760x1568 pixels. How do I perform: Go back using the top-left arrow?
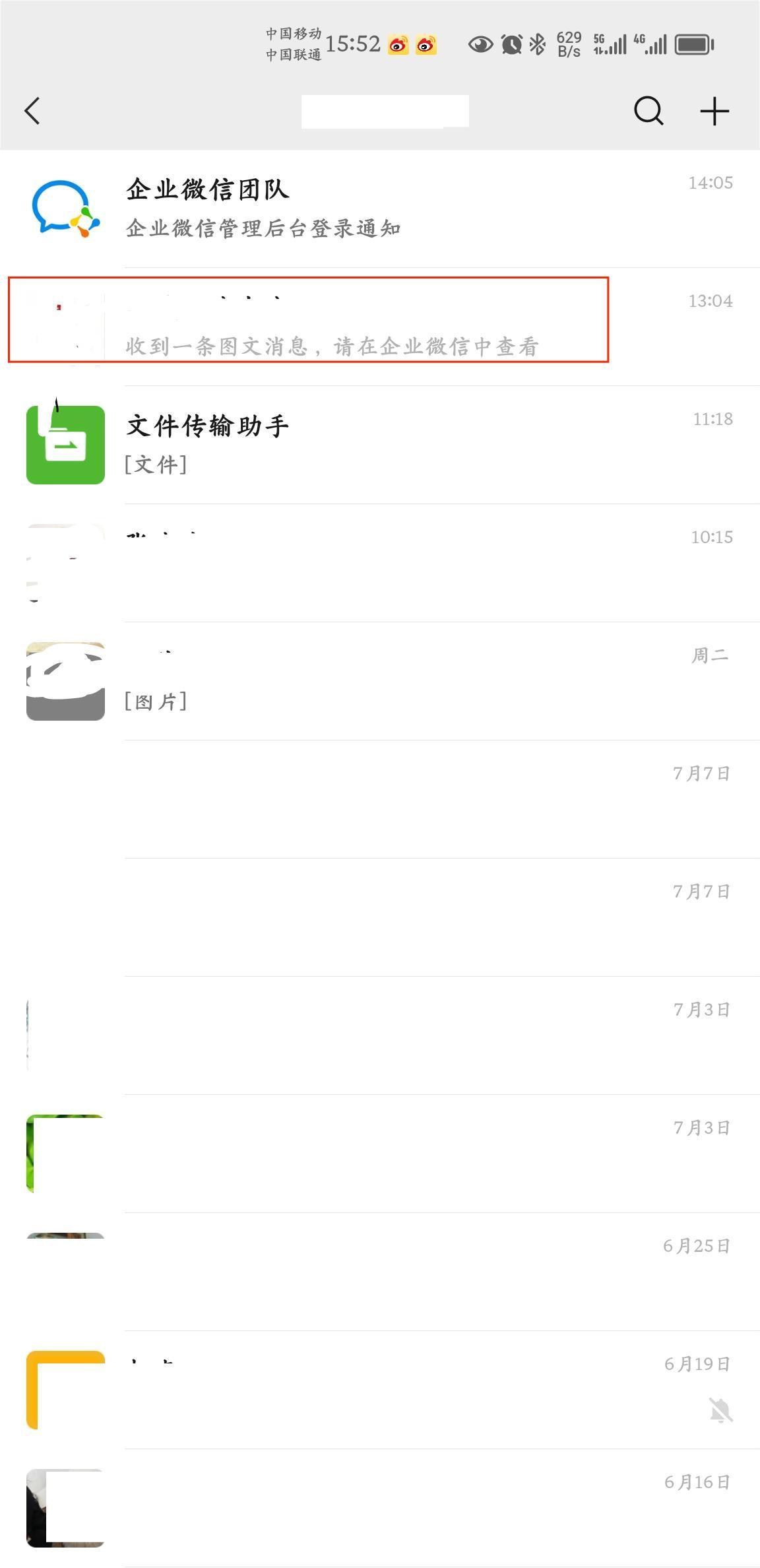coord(32,111)
